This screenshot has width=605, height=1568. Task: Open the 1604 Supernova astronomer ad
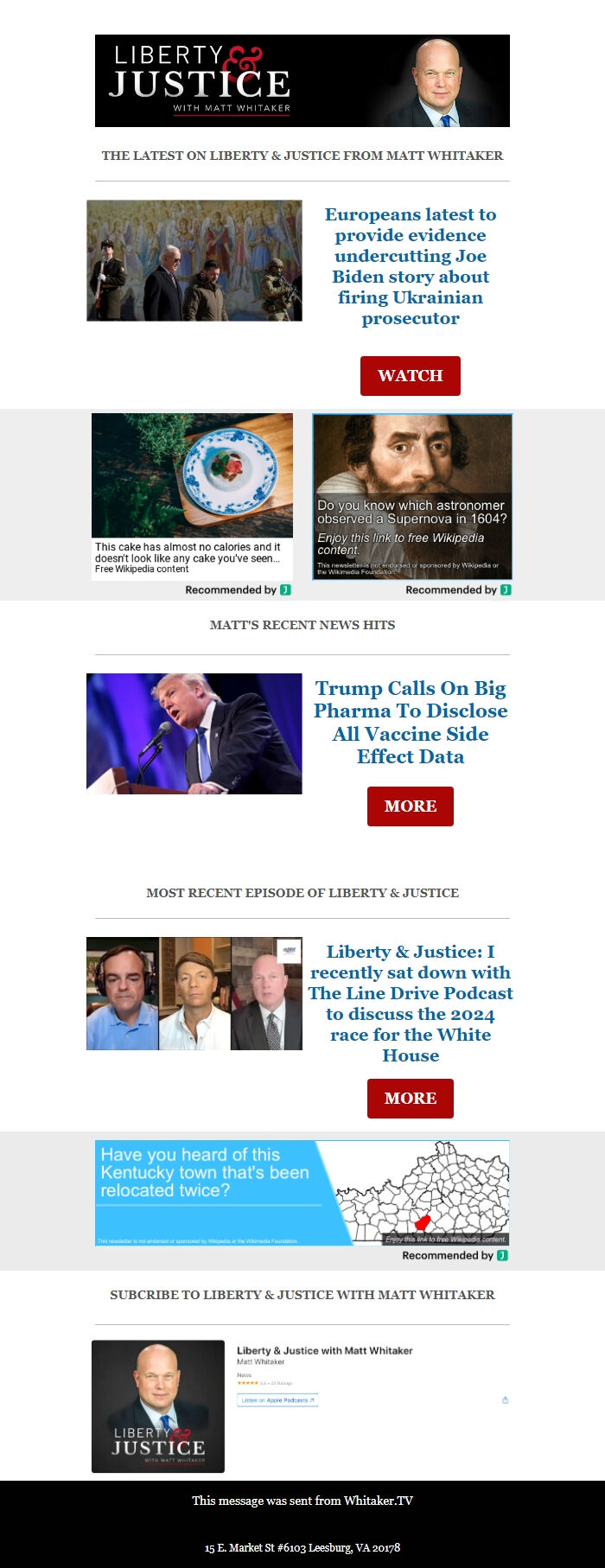tap(411, 496)
